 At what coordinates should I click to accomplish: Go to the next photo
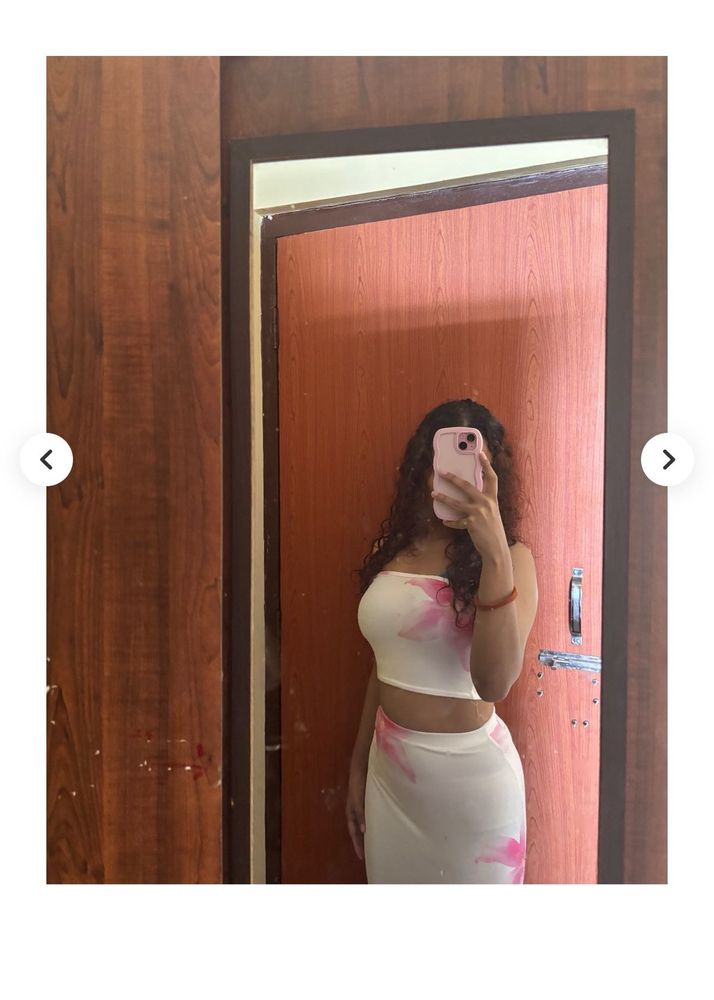(667, 460)
